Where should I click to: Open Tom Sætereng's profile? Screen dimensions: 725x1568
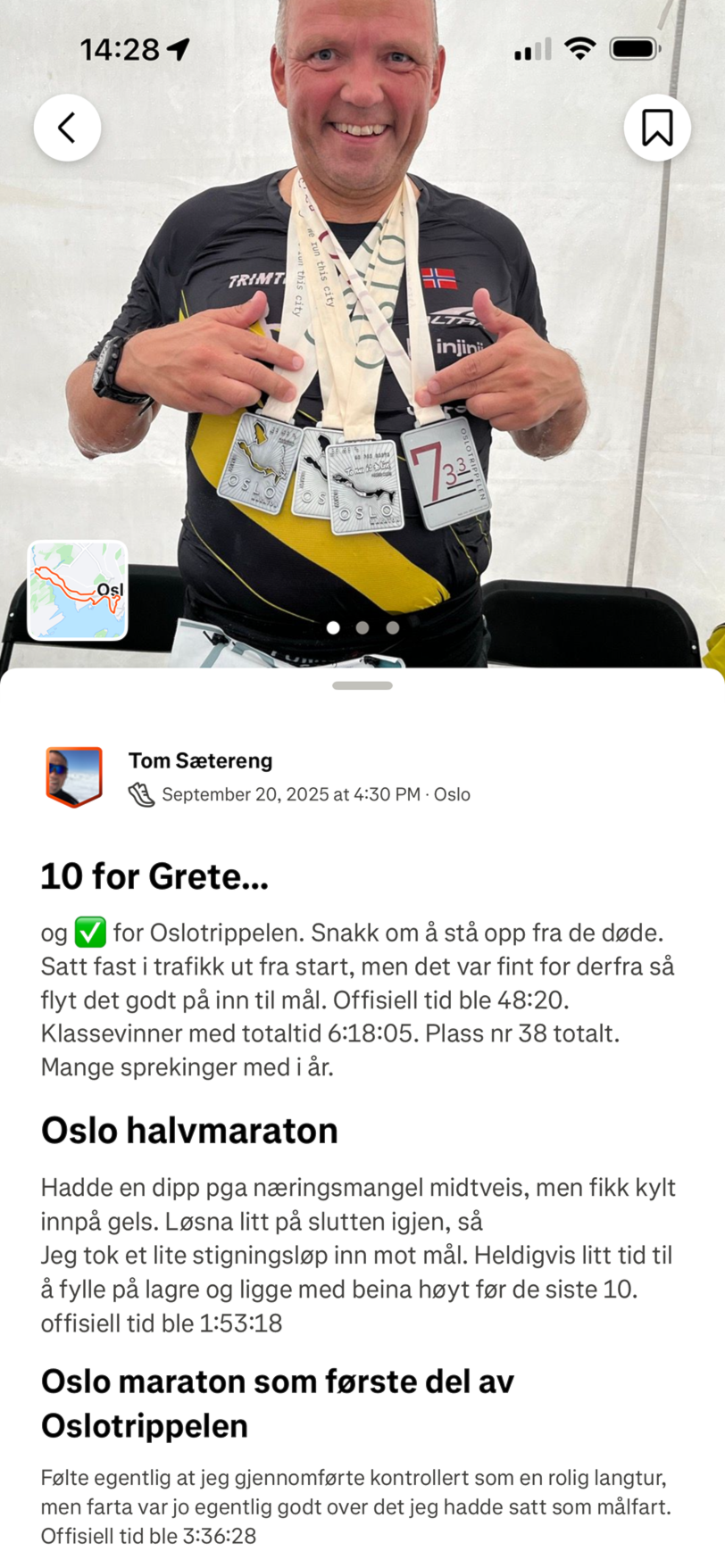(200, 760)
